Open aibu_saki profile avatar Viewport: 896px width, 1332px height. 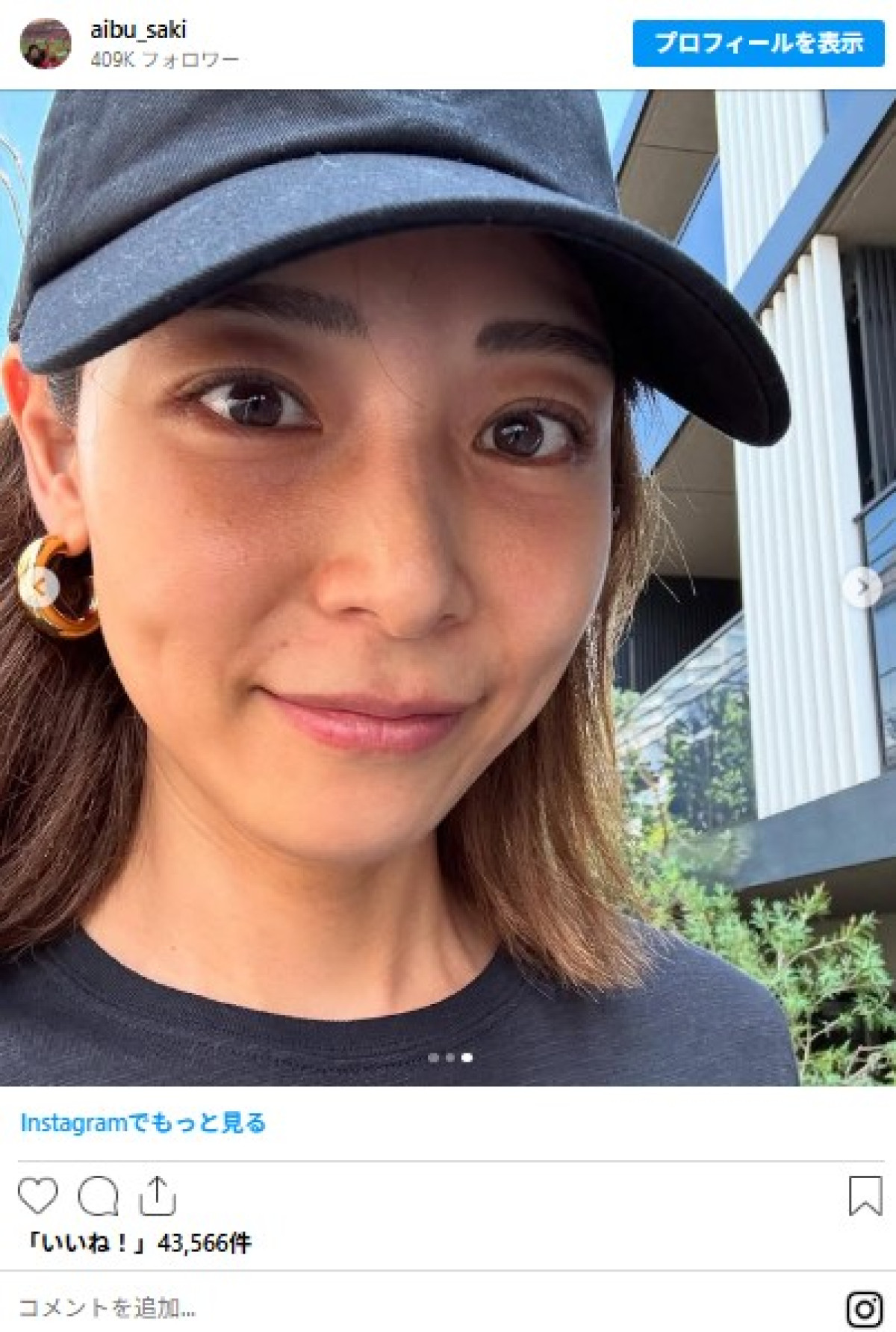pos(45,43)
